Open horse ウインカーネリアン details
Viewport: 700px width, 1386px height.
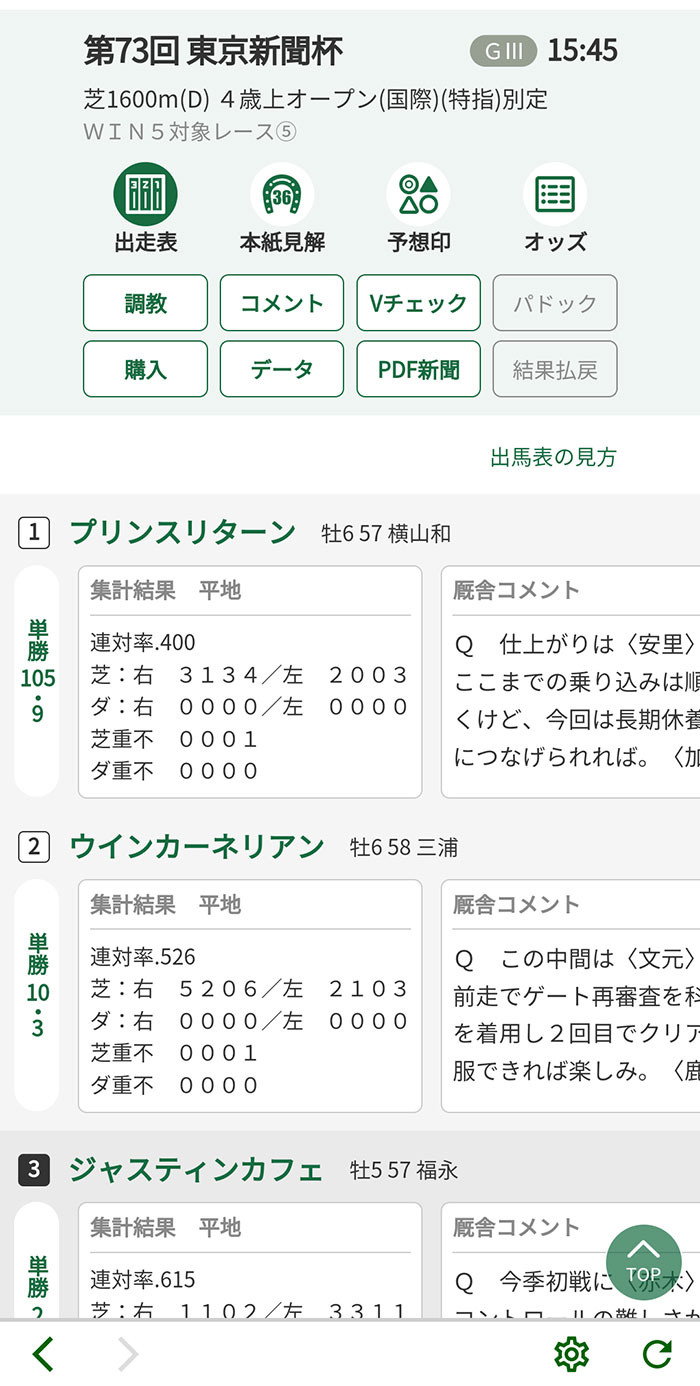point(197,847)
